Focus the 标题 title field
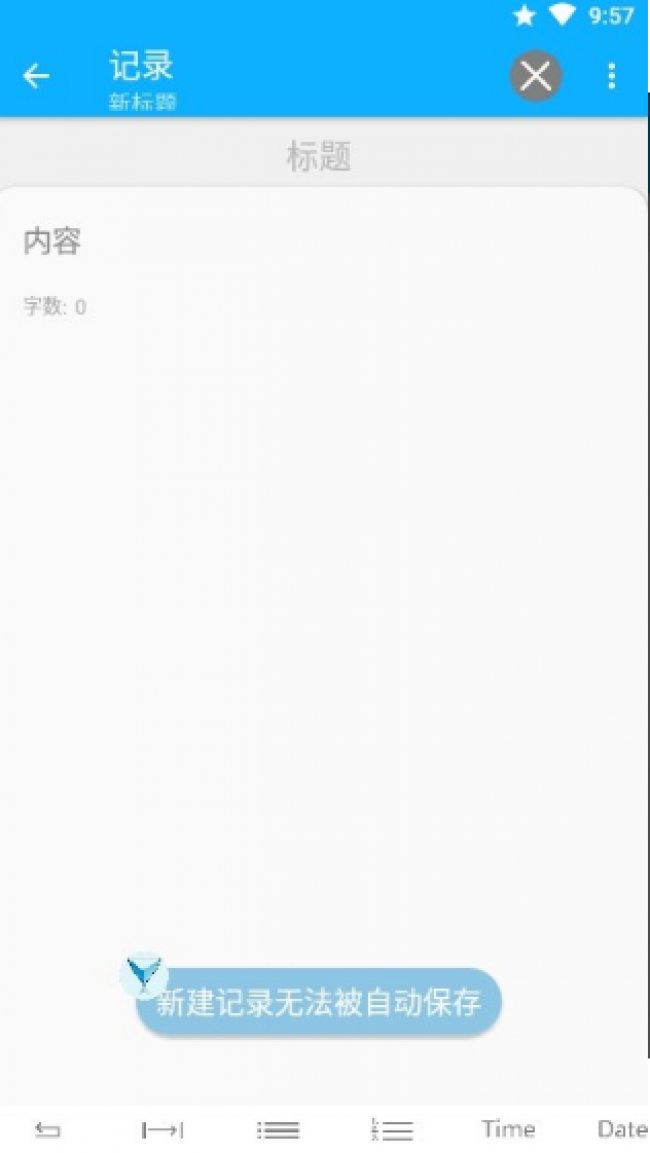 [318, 156]
